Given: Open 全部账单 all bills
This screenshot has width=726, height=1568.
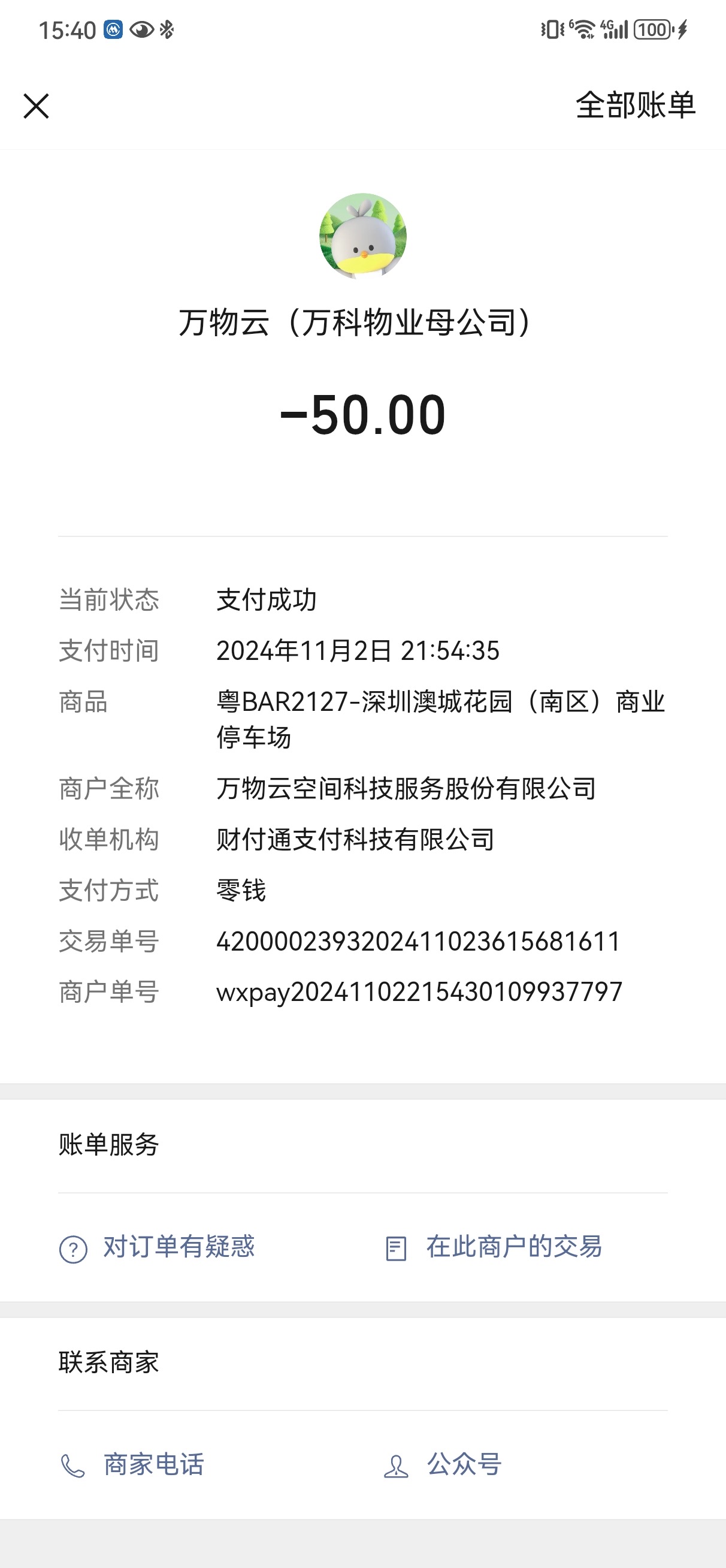Looking at the screenshot, I should (x=635, y=105).
